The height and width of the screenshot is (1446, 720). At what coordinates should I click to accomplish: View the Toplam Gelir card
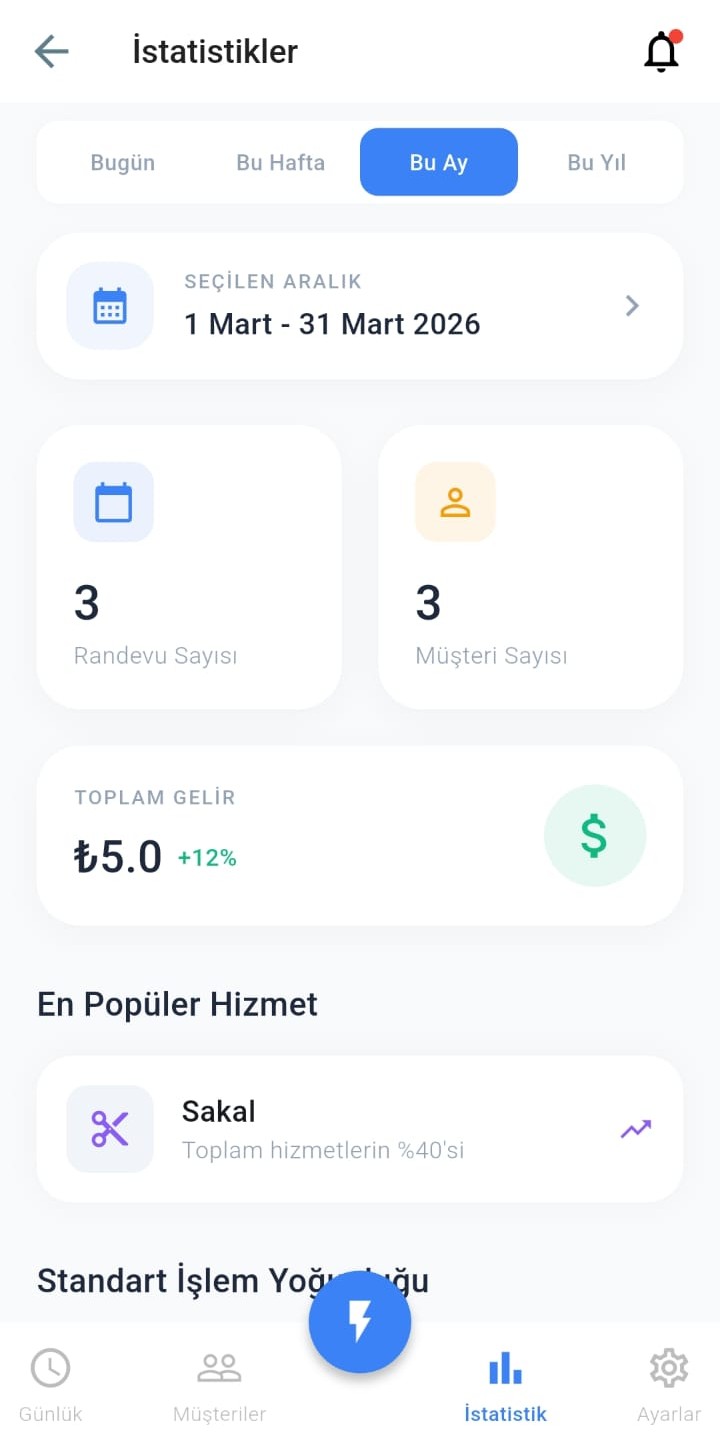pyautogui.click(x=360, y=835)
